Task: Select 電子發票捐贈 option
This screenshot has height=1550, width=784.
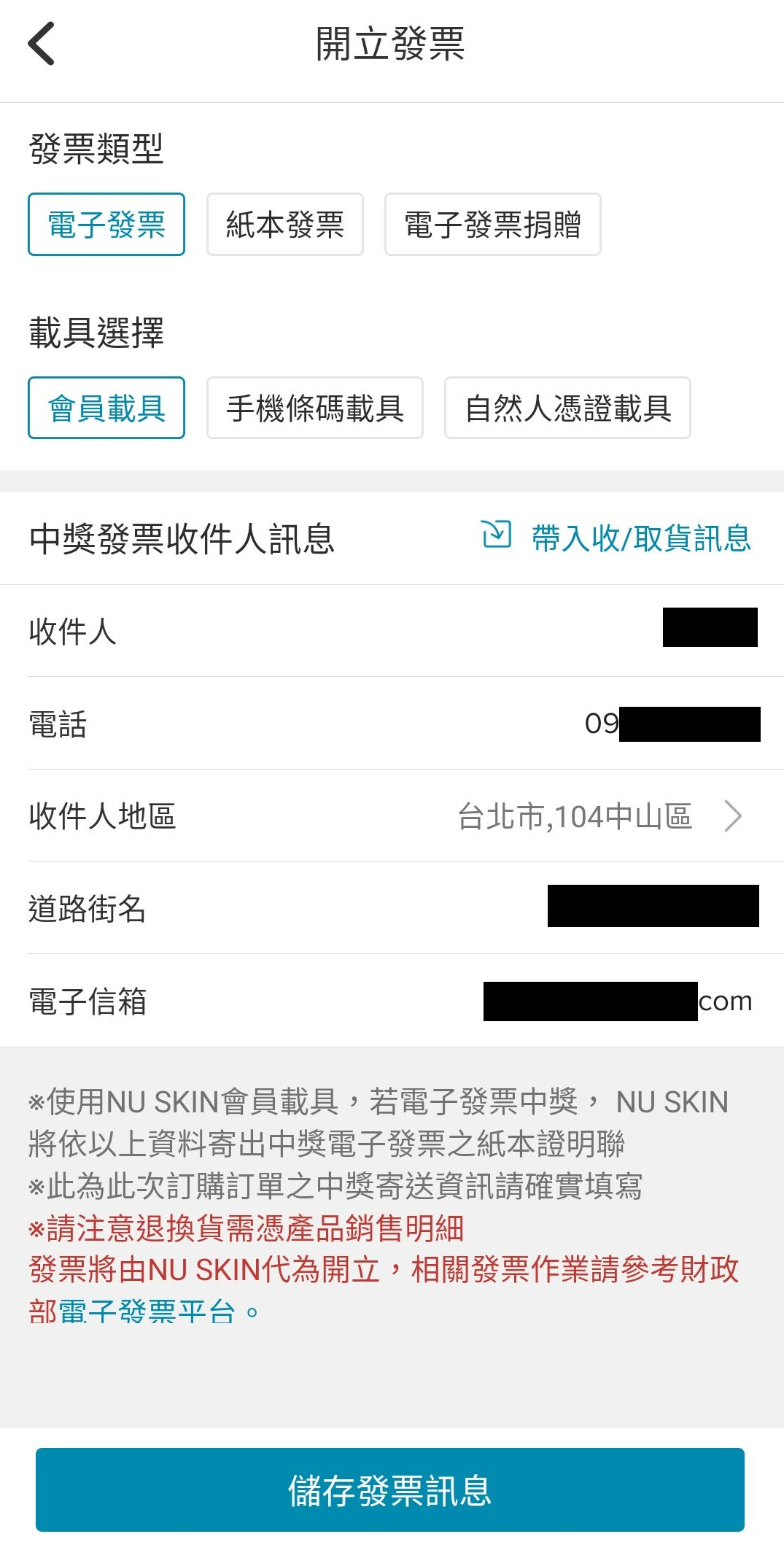Action: tap(492, 225)
